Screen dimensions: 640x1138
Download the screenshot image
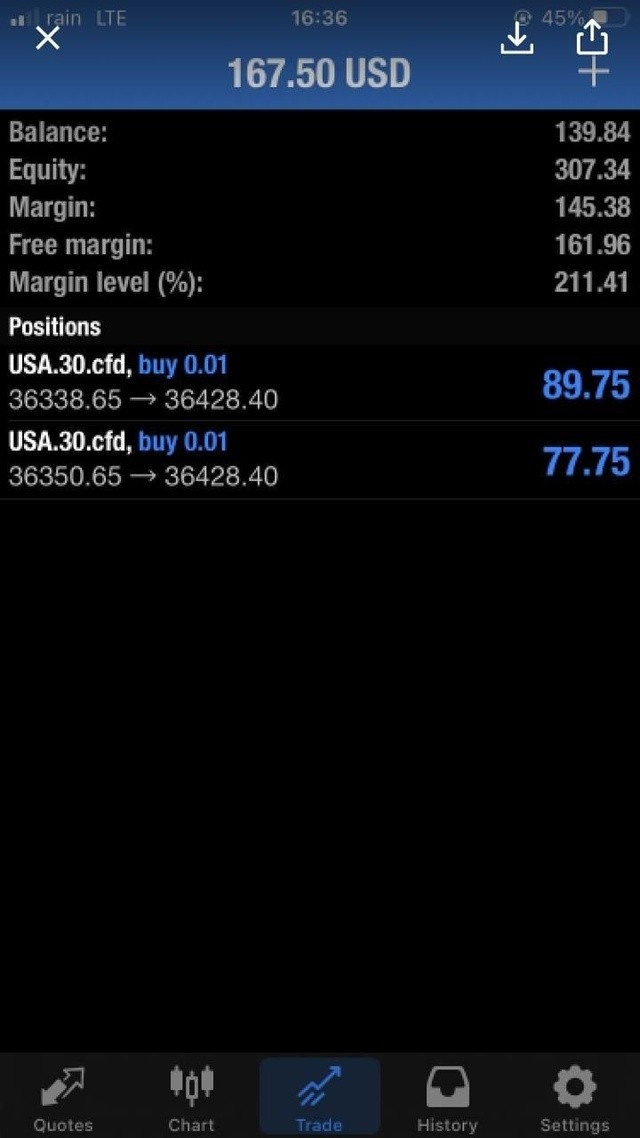pos(517,37)
